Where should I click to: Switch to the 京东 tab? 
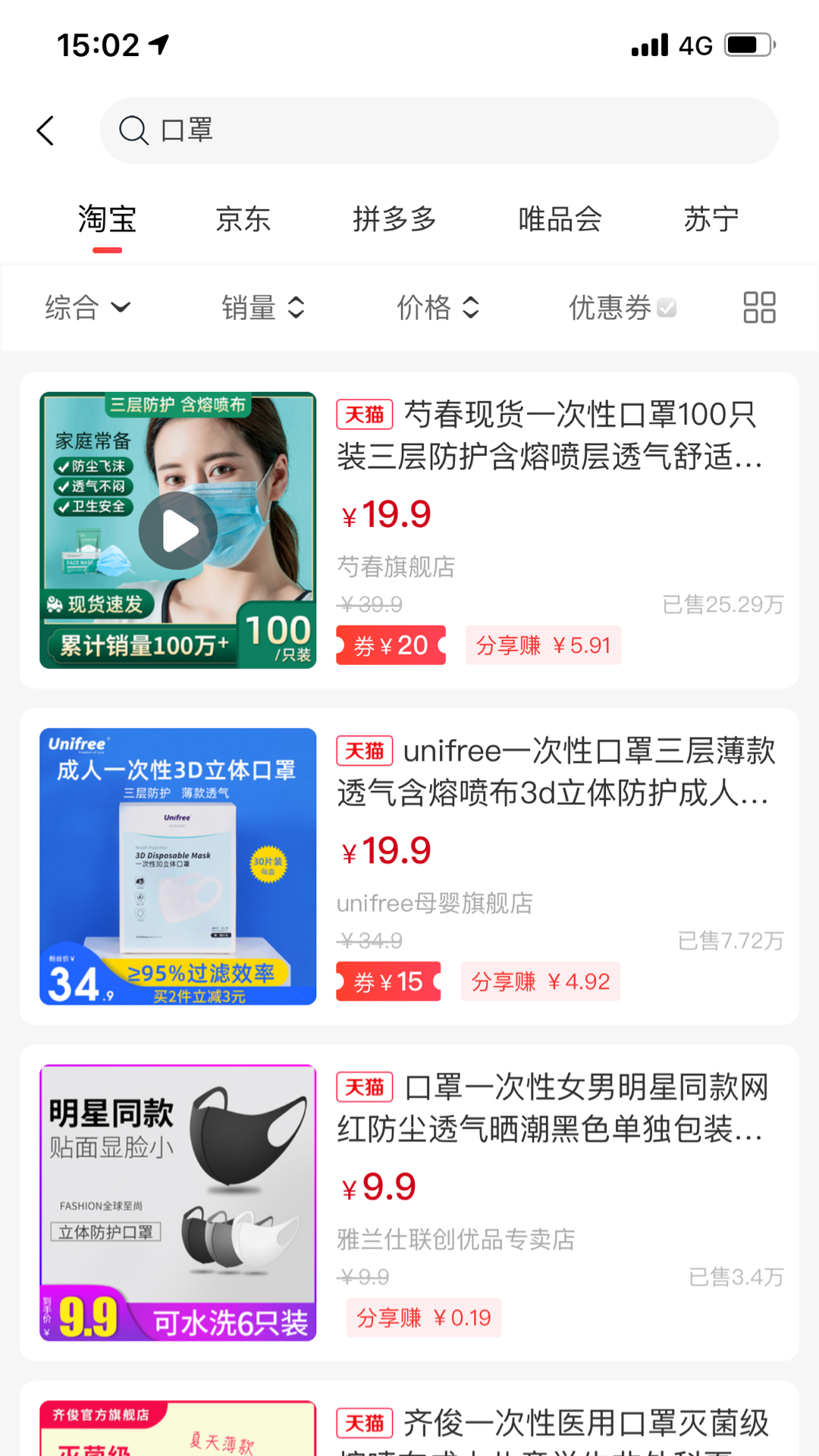click(243, 220)
